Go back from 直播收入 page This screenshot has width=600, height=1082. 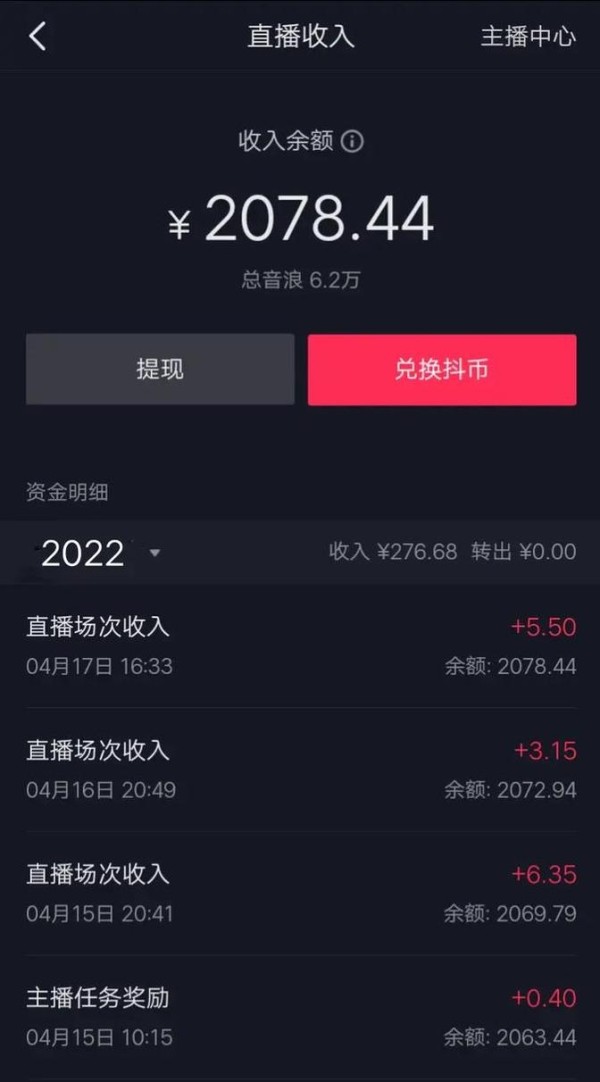[38, 37]
